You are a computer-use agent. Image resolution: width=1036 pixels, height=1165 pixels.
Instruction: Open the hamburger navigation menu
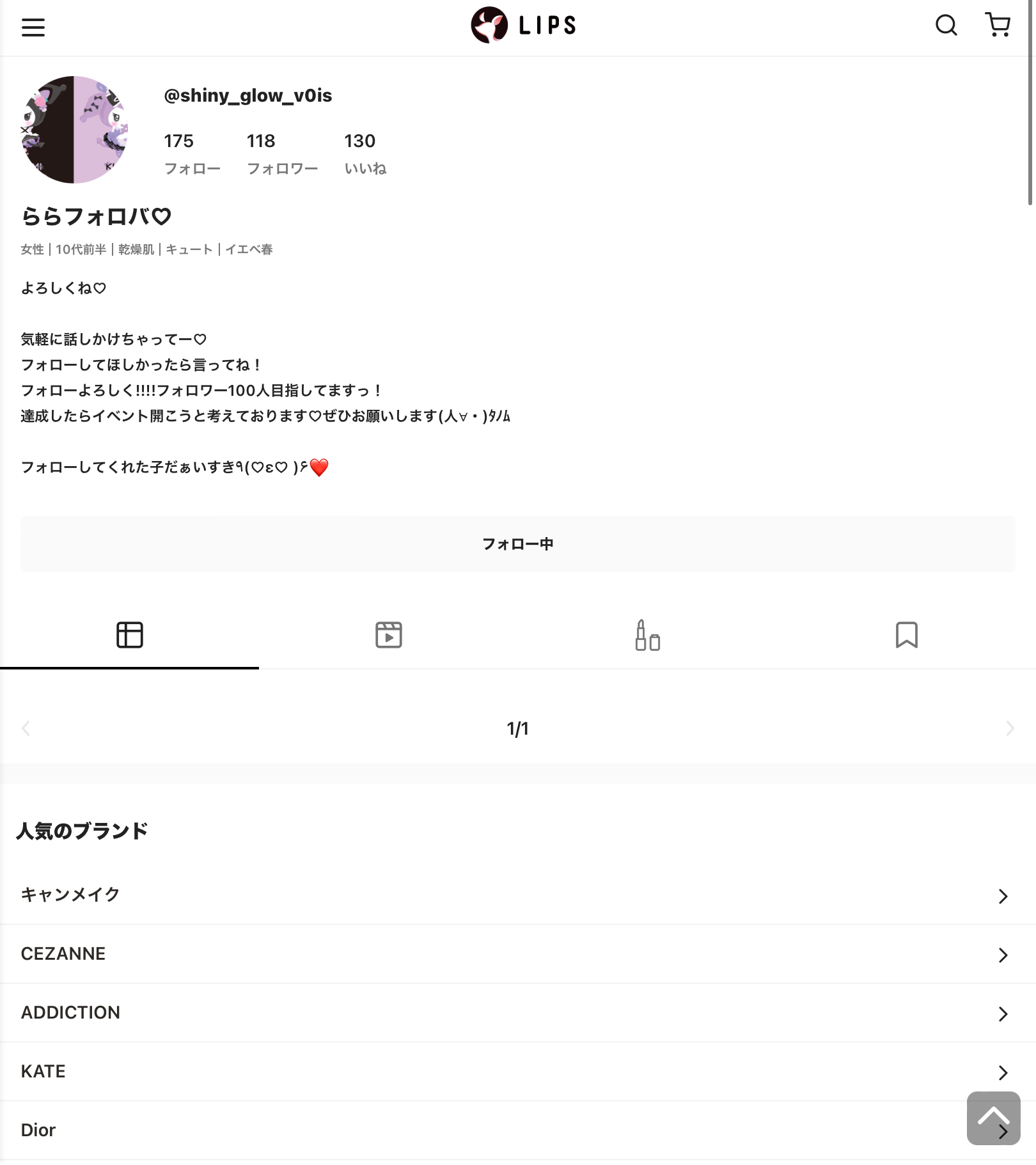coord(33,27)
